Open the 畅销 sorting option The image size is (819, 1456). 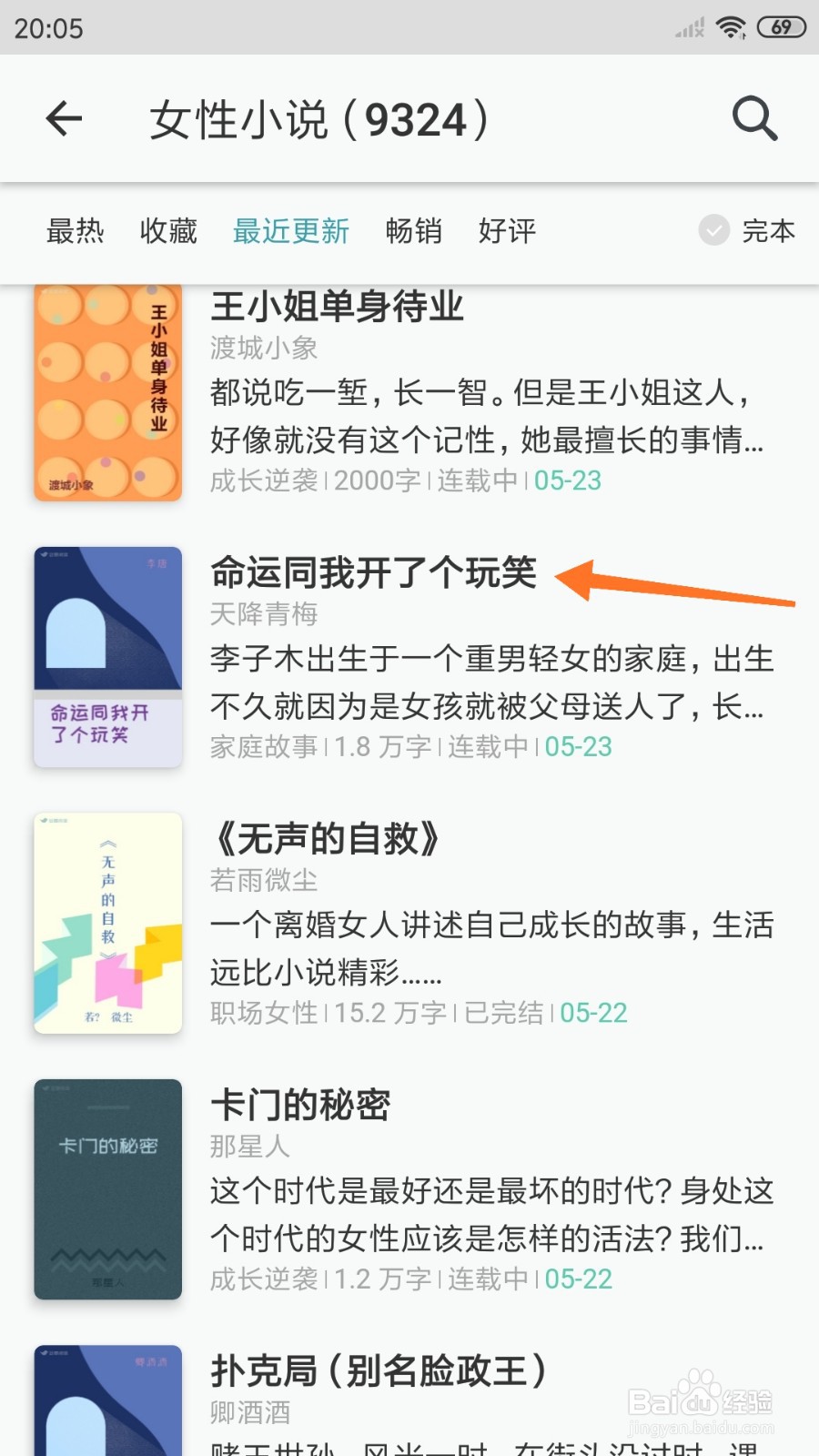click(413, 232)
